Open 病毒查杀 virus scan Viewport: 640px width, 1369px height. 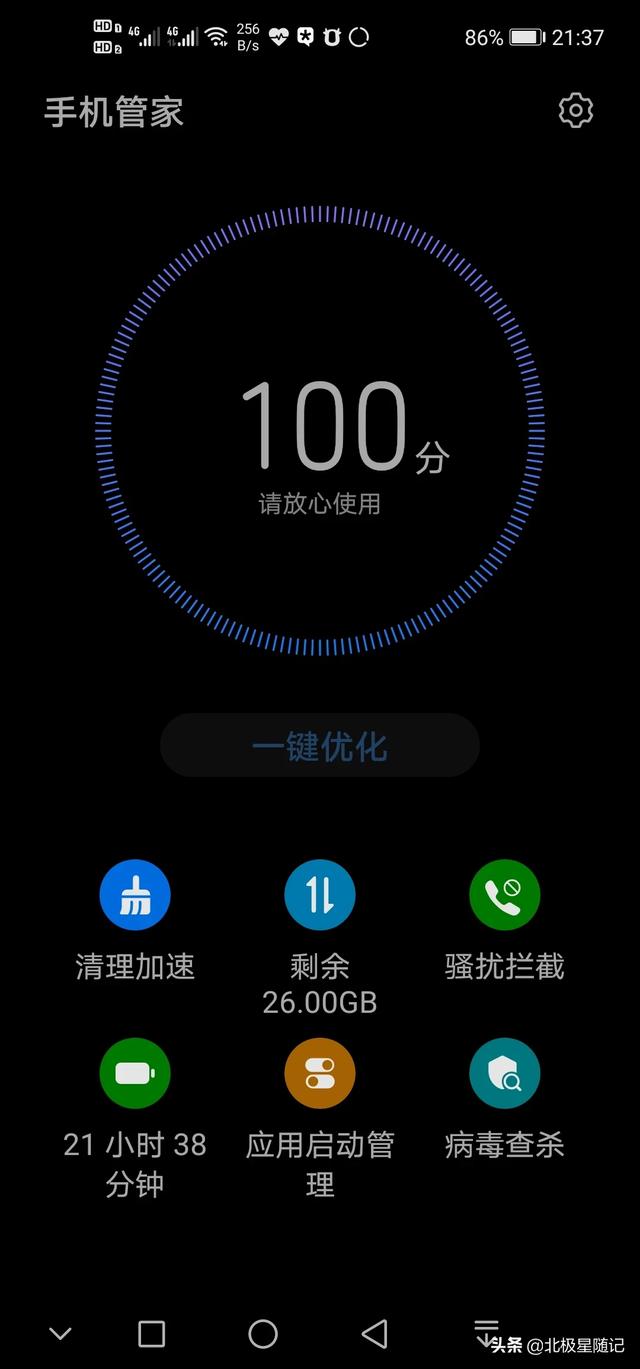click(x=504, y=1073)
